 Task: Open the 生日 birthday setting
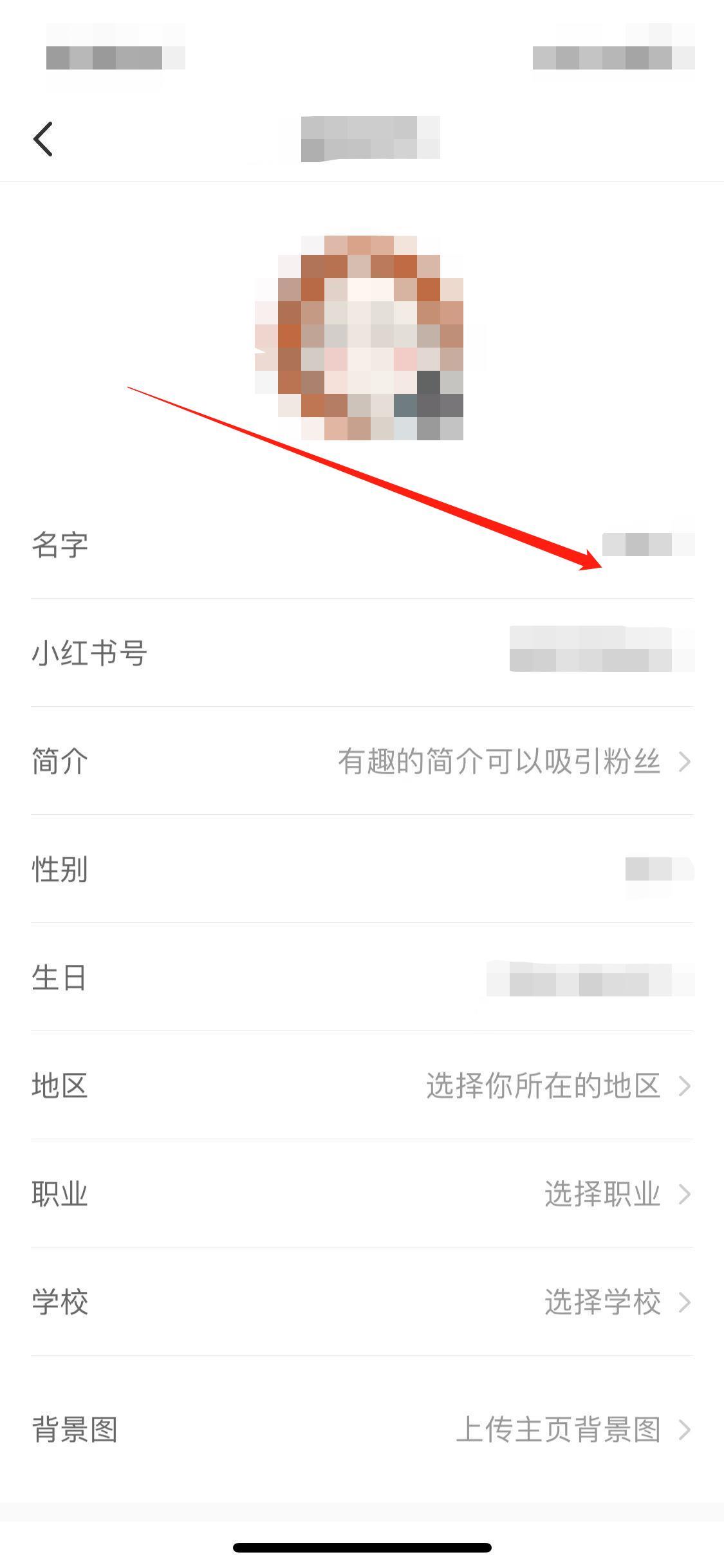pos(362,977)
